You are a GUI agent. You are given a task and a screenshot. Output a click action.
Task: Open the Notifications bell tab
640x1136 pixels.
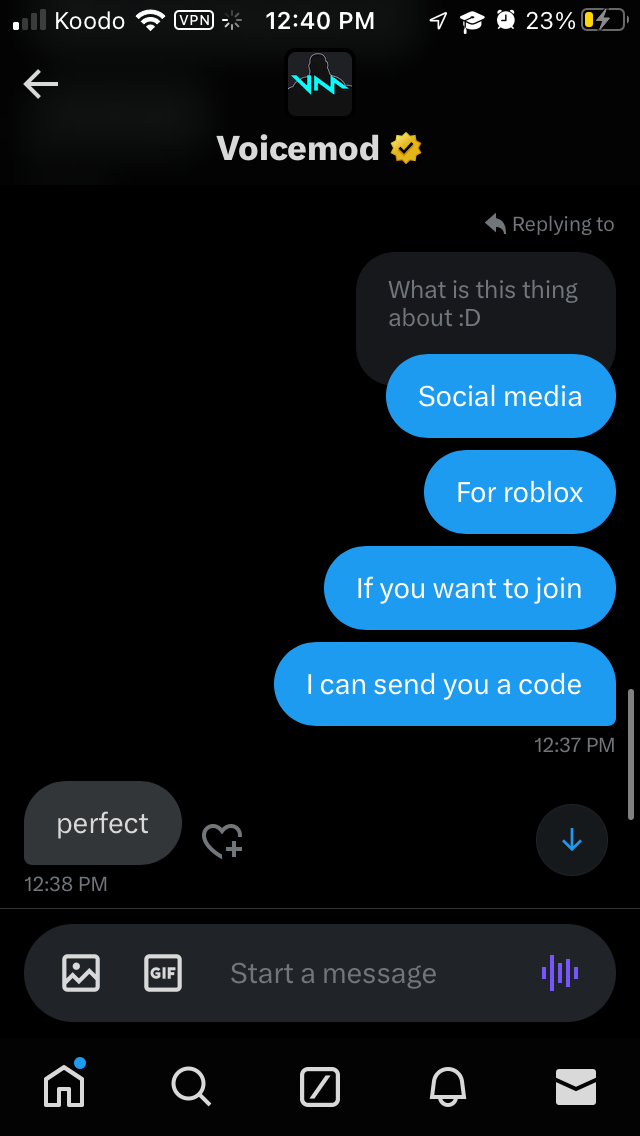point(448,1085)
